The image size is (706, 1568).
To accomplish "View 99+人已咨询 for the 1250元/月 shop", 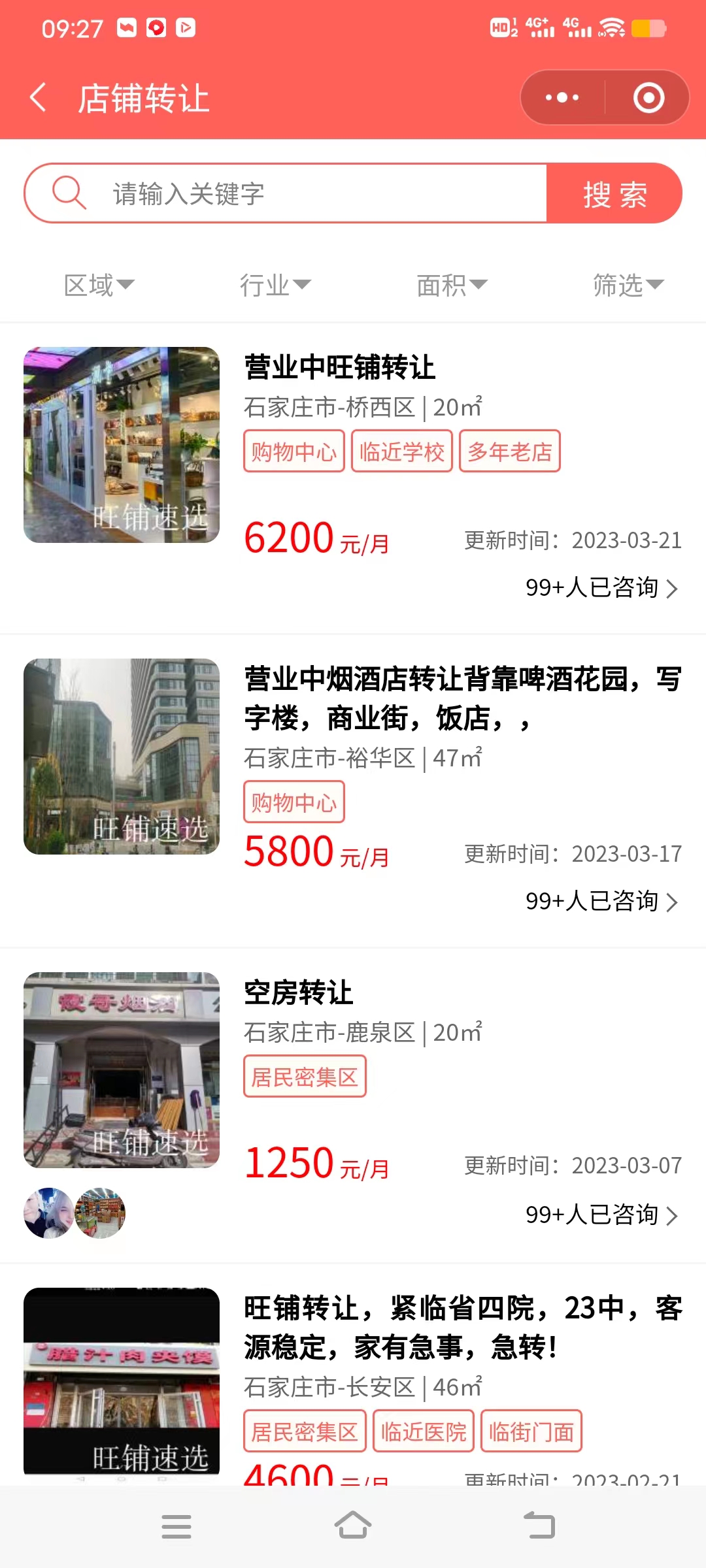I will (601, 1215).
